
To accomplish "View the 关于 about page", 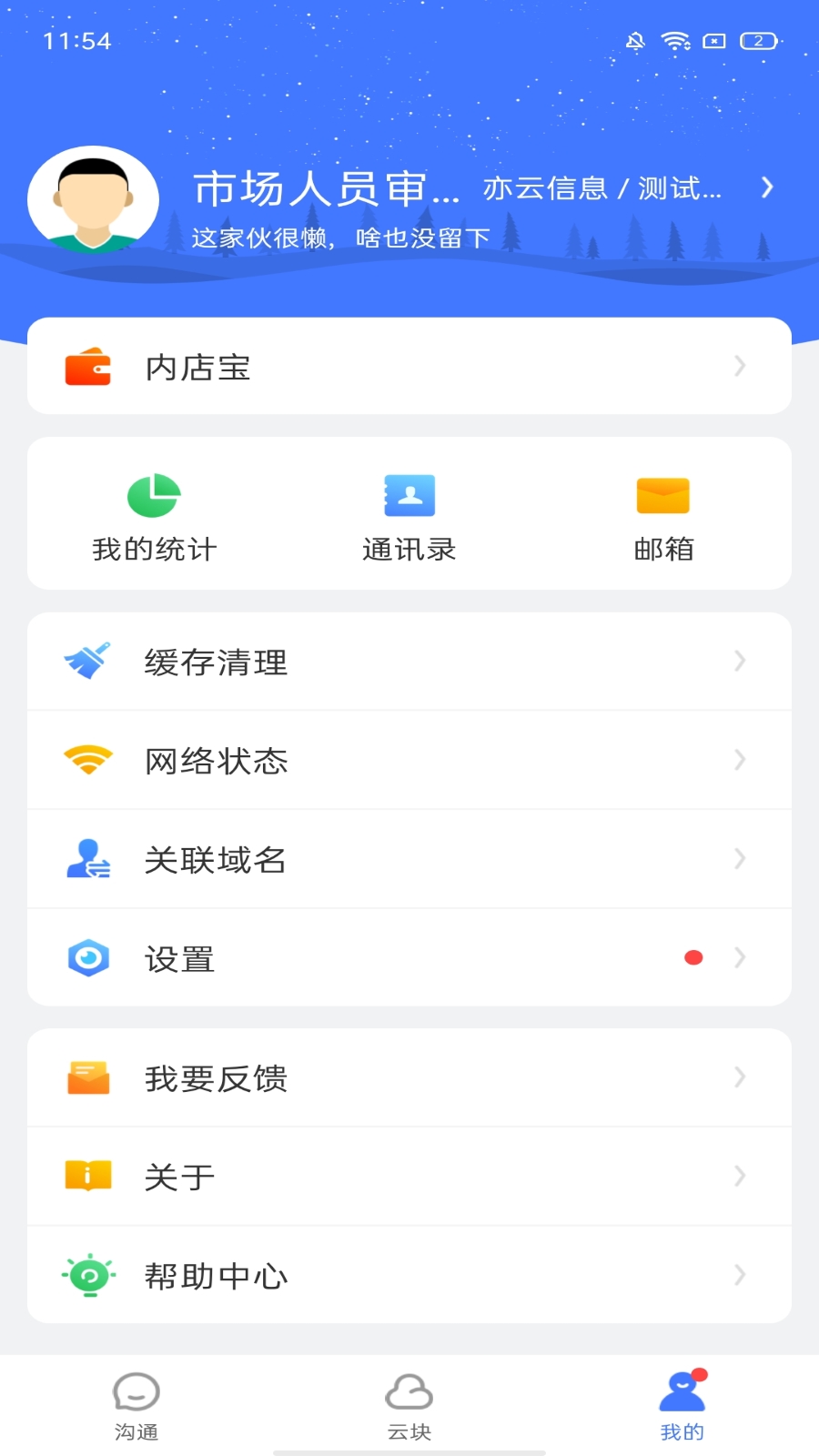I will (x=409, y=1177).
